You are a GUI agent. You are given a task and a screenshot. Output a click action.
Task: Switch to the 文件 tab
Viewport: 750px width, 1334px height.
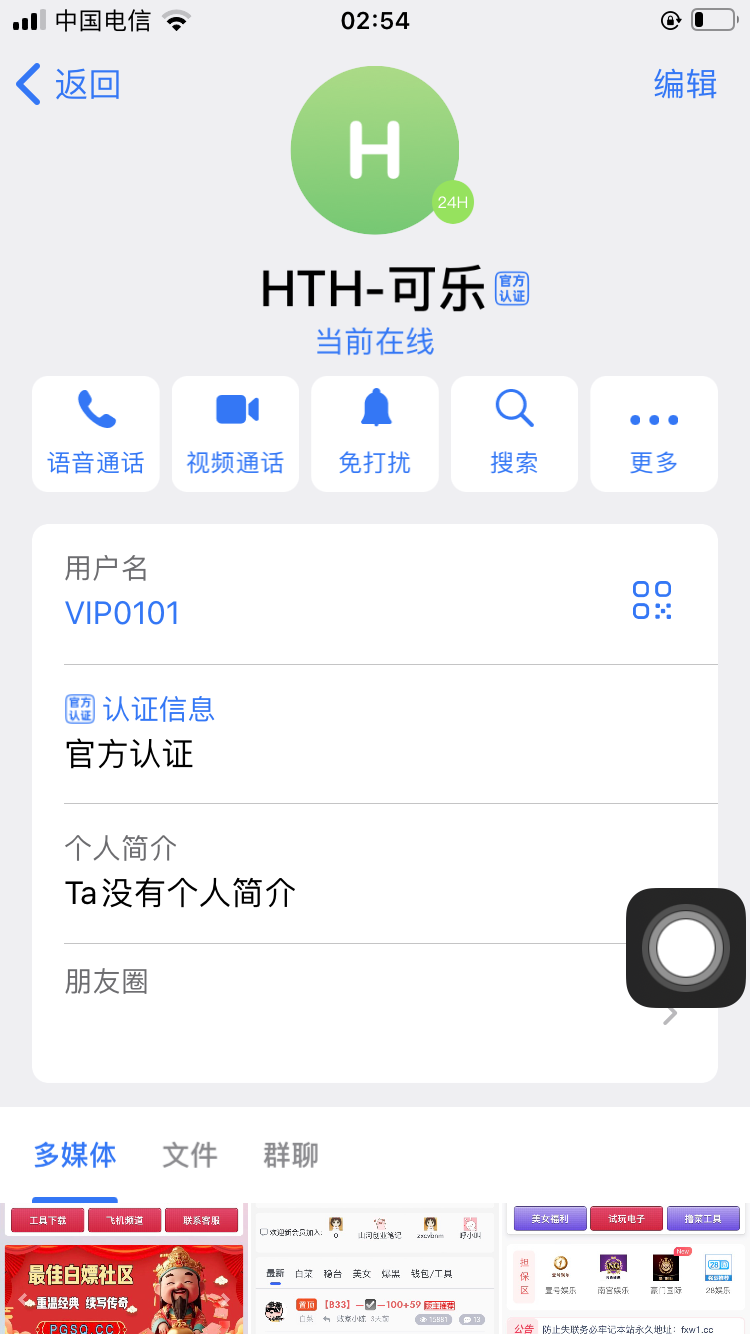pyautogui.click(x=188, y=1155)
